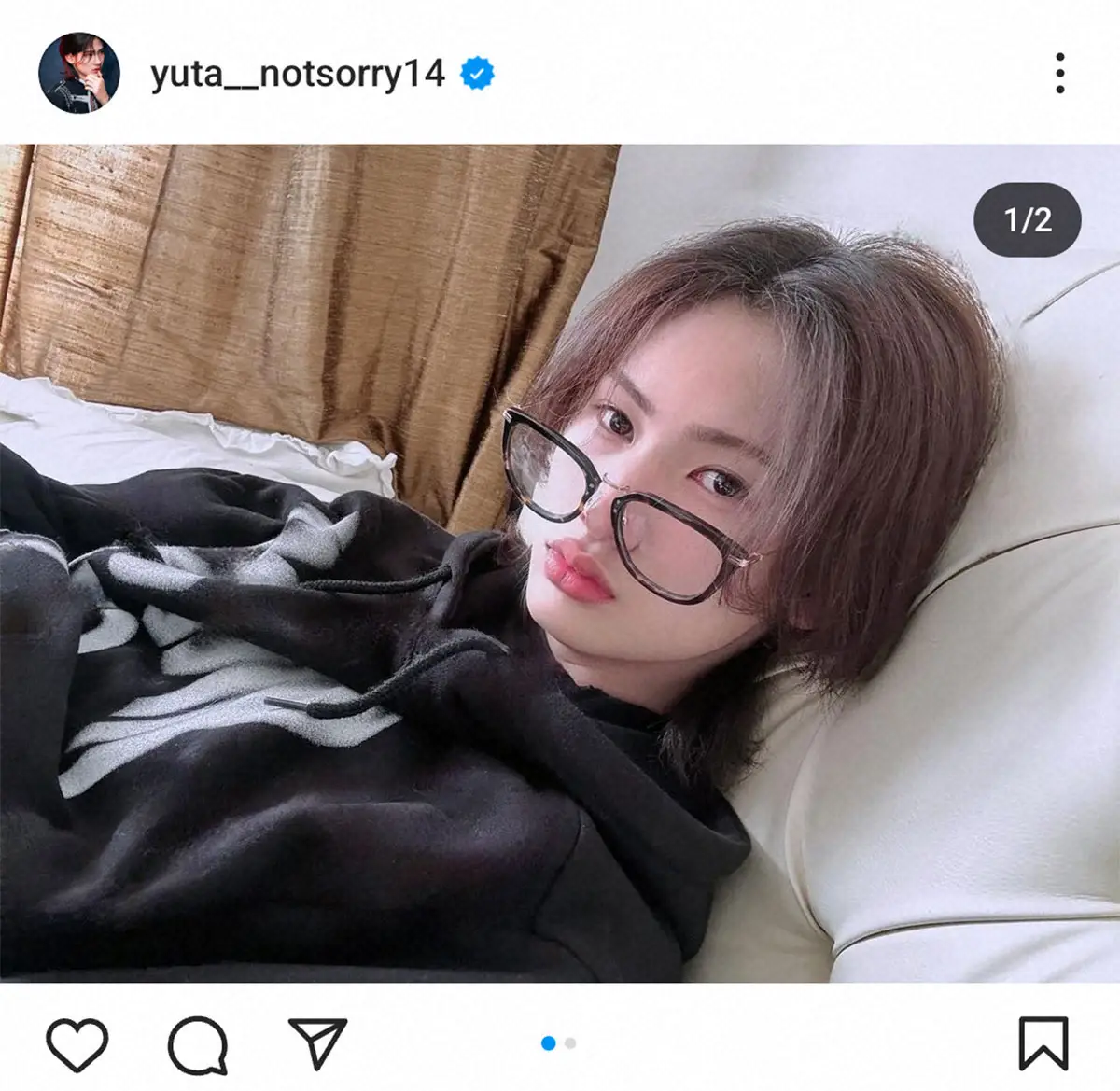Tap the post photo
Viewport: 1120px width, 1091px height.
coord(560,563)
